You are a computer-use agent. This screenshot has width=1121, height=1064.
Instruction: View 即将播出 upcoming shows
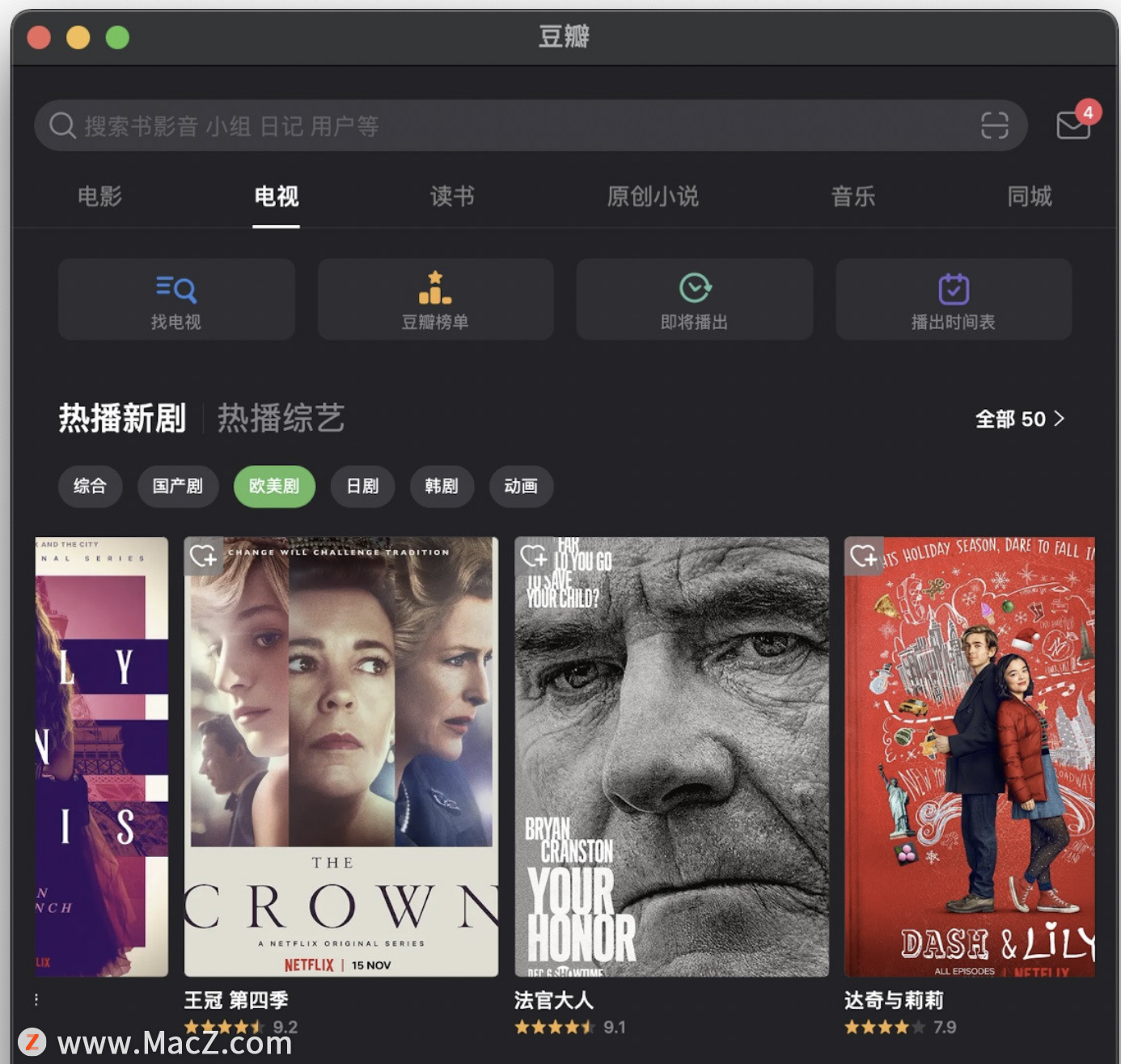[694, 299]
